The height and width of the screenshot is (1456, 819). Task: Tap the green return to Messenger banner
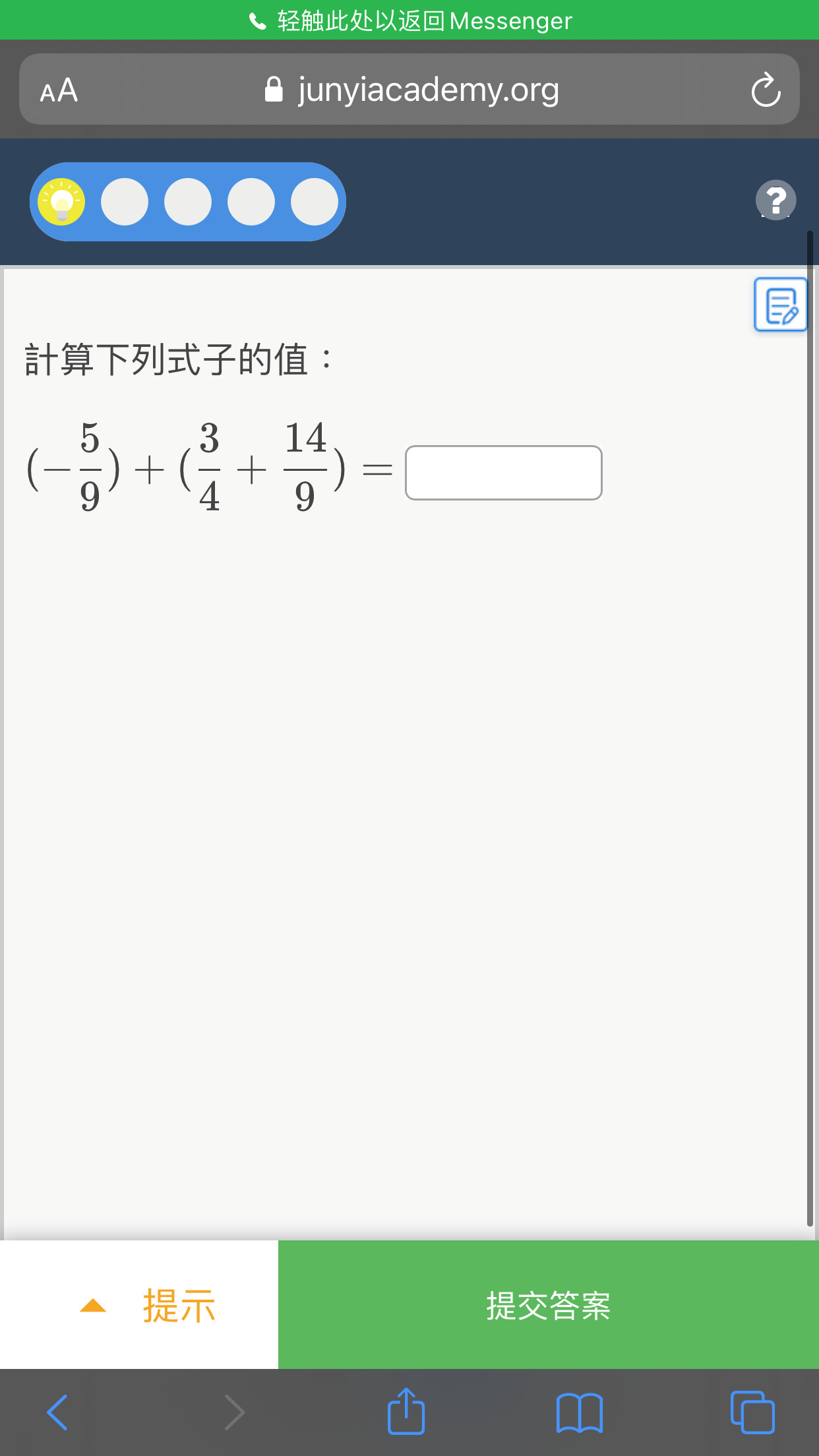[409, 20]
